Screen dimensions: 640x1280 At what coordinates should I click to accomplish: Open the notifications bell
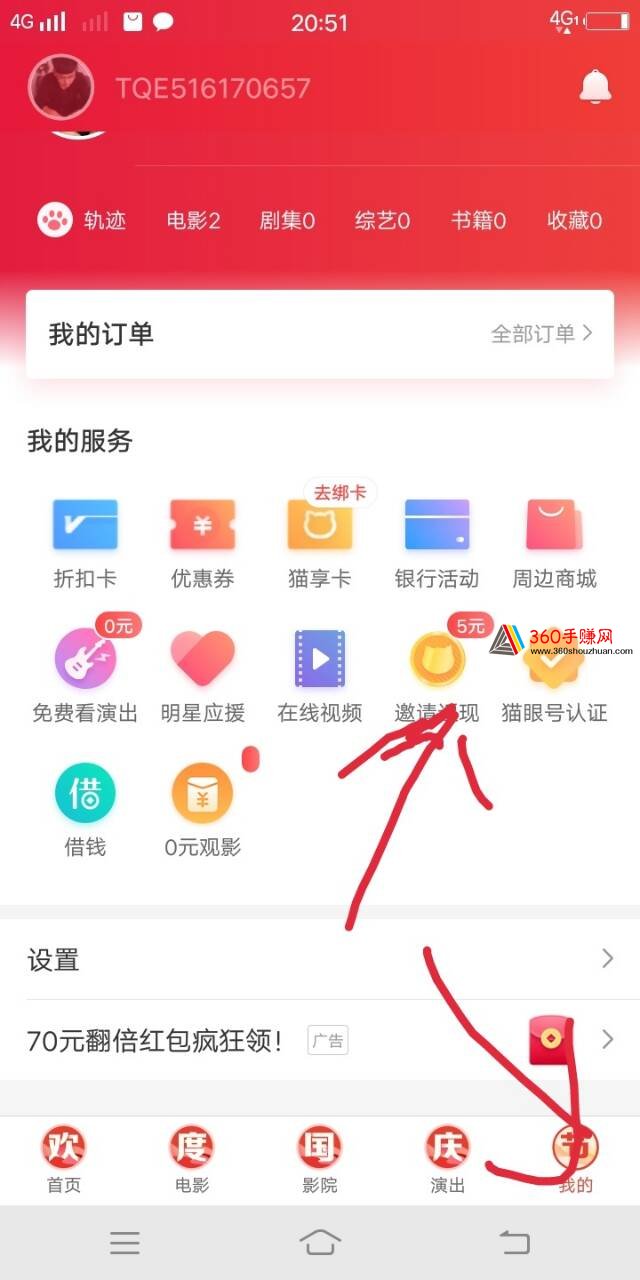[x=595, y=87]
